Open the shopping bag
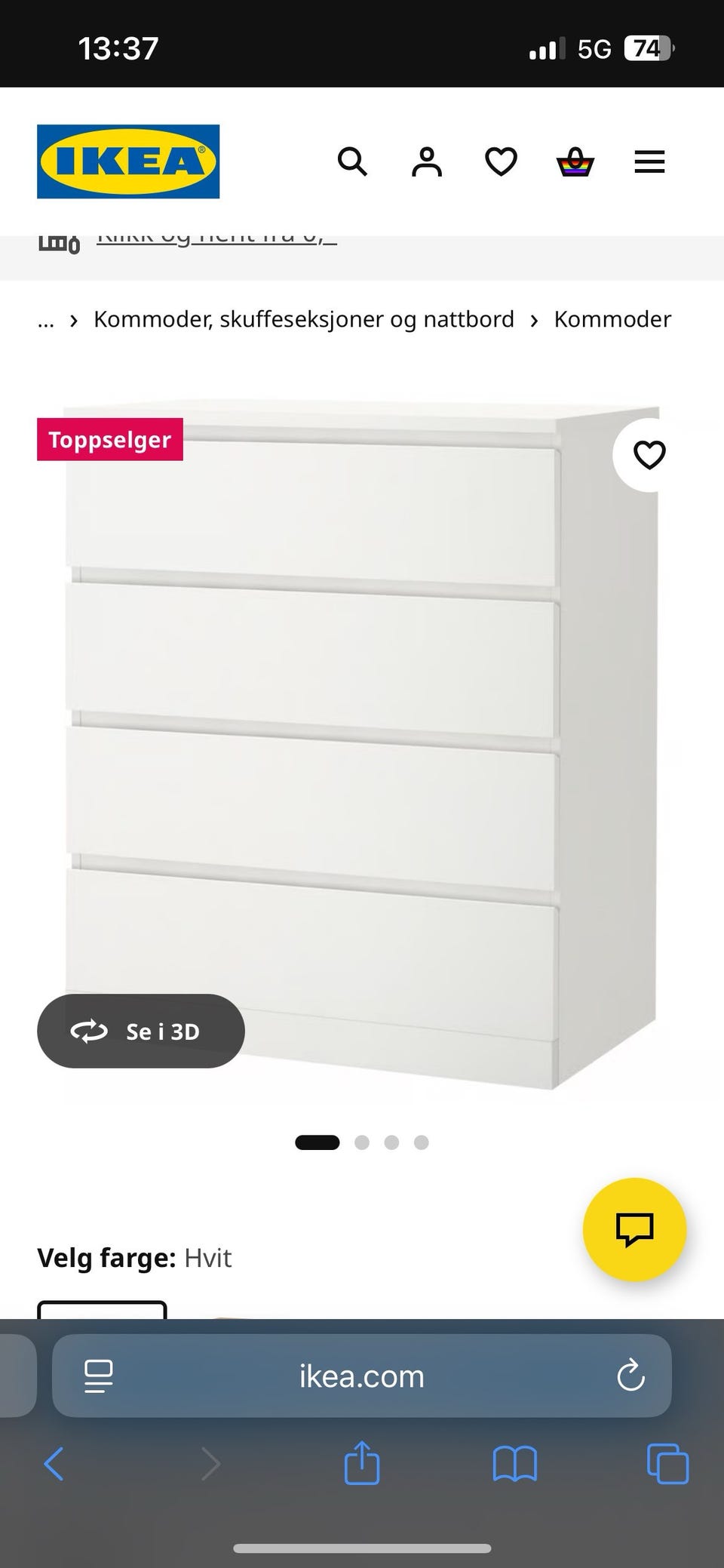The image size is (724, 1568). [x=574, y=161]
